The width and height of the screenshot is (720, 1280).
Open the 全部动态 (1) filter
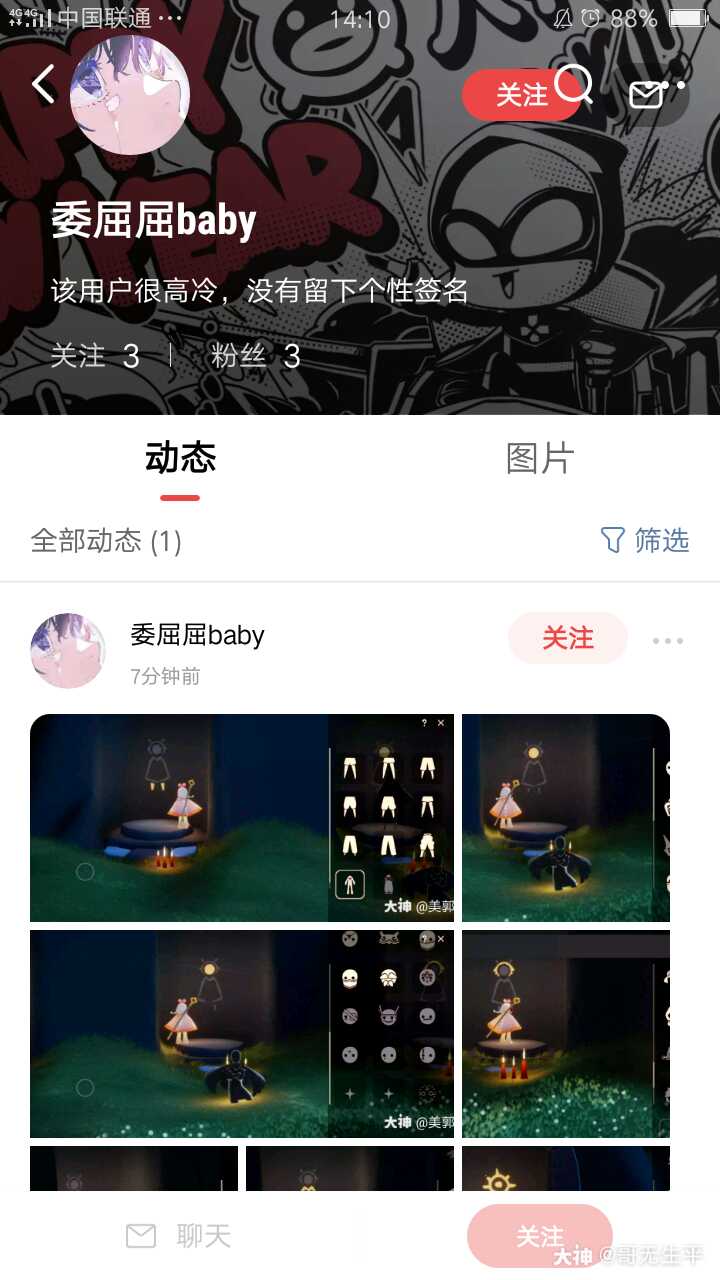point(105,540)
